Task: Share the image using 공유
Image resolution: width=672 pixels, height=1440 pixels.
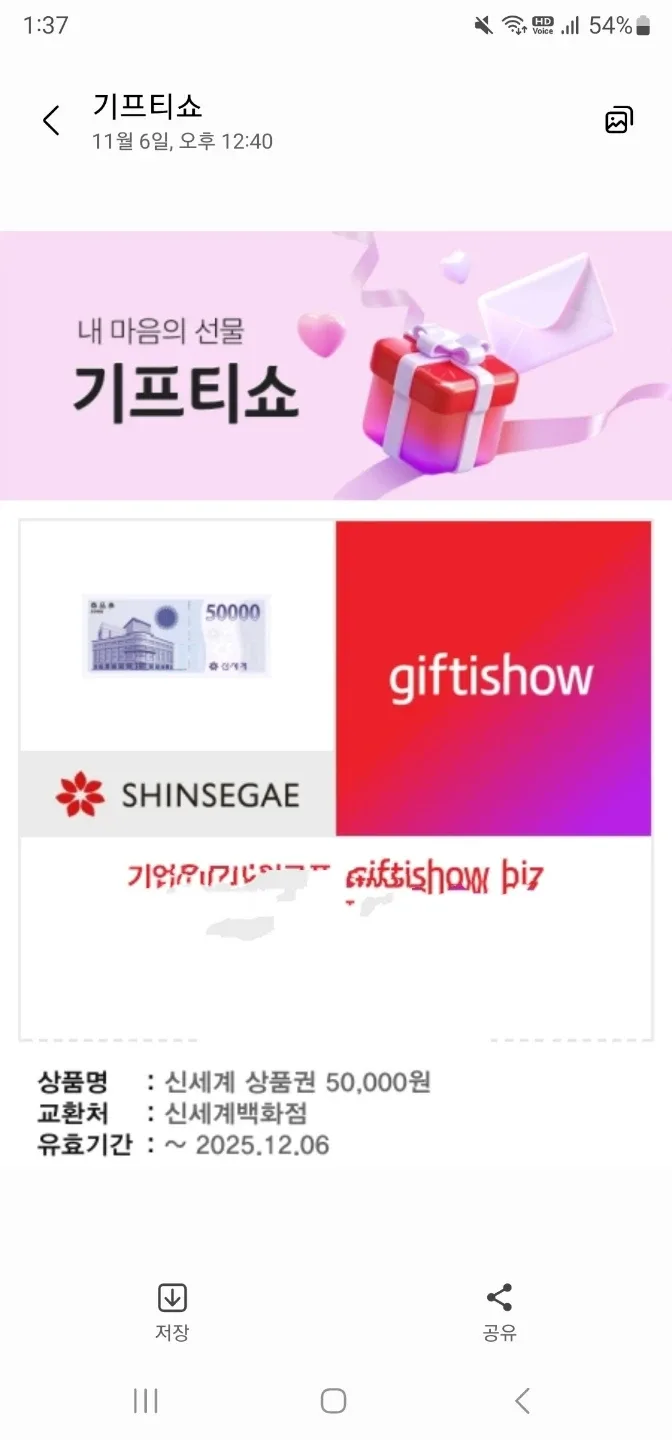Action: coord(499,1310)
